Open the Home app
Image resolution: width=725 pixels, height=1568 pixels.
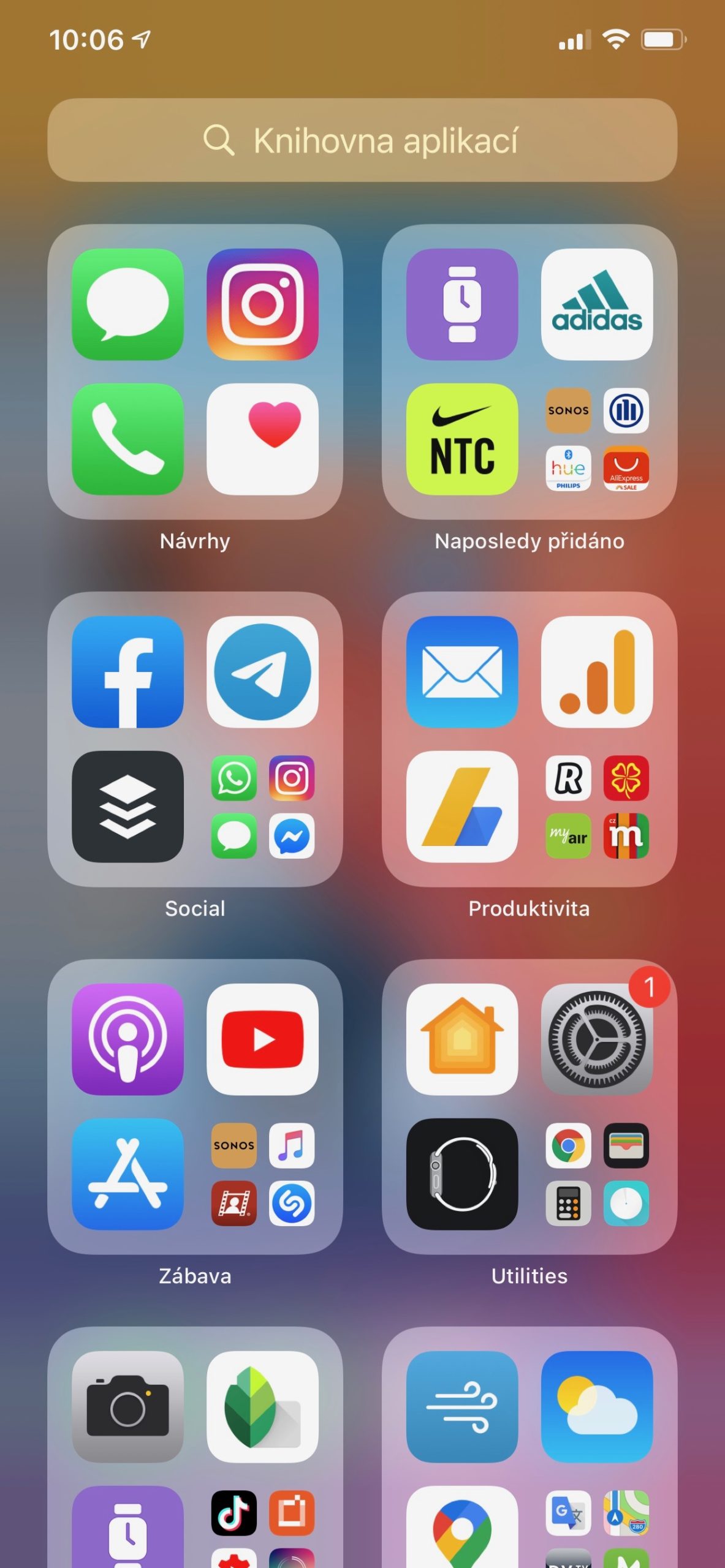[461, 1039]
